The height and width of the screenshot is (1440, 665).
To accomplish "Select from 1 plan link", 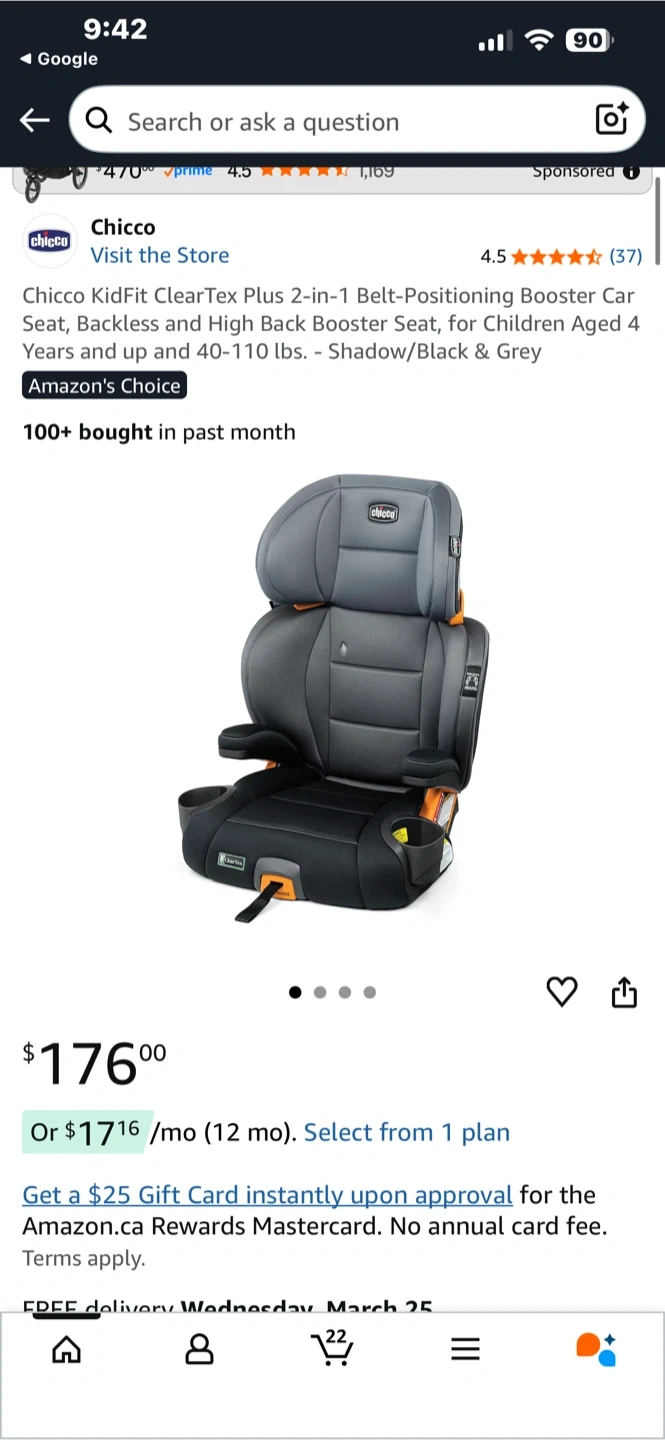I will 407,1132.
